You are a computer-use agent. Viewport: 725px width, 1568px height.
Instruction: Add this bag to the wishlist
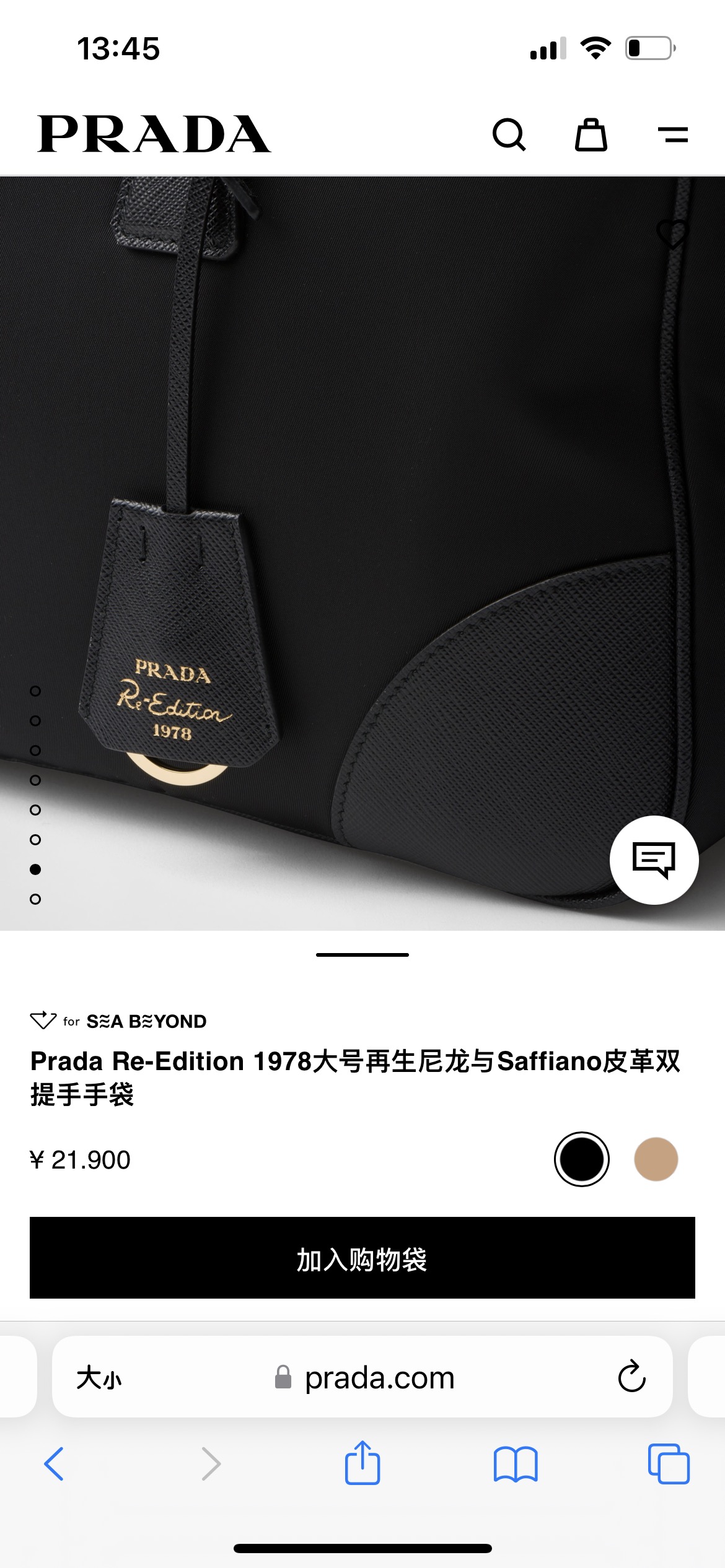[673, 233]
